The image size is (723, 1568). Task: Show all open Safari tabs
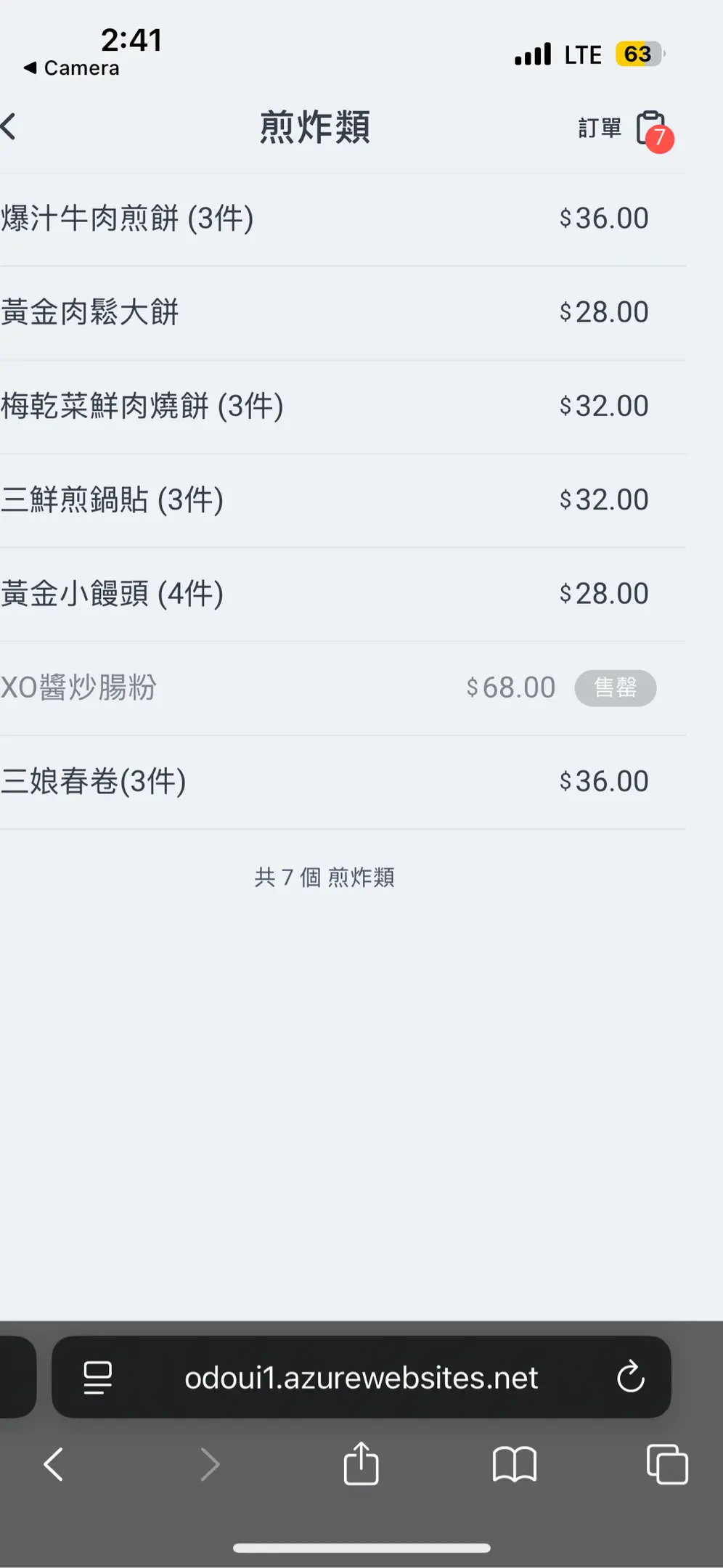click(x=666, y=1464)
